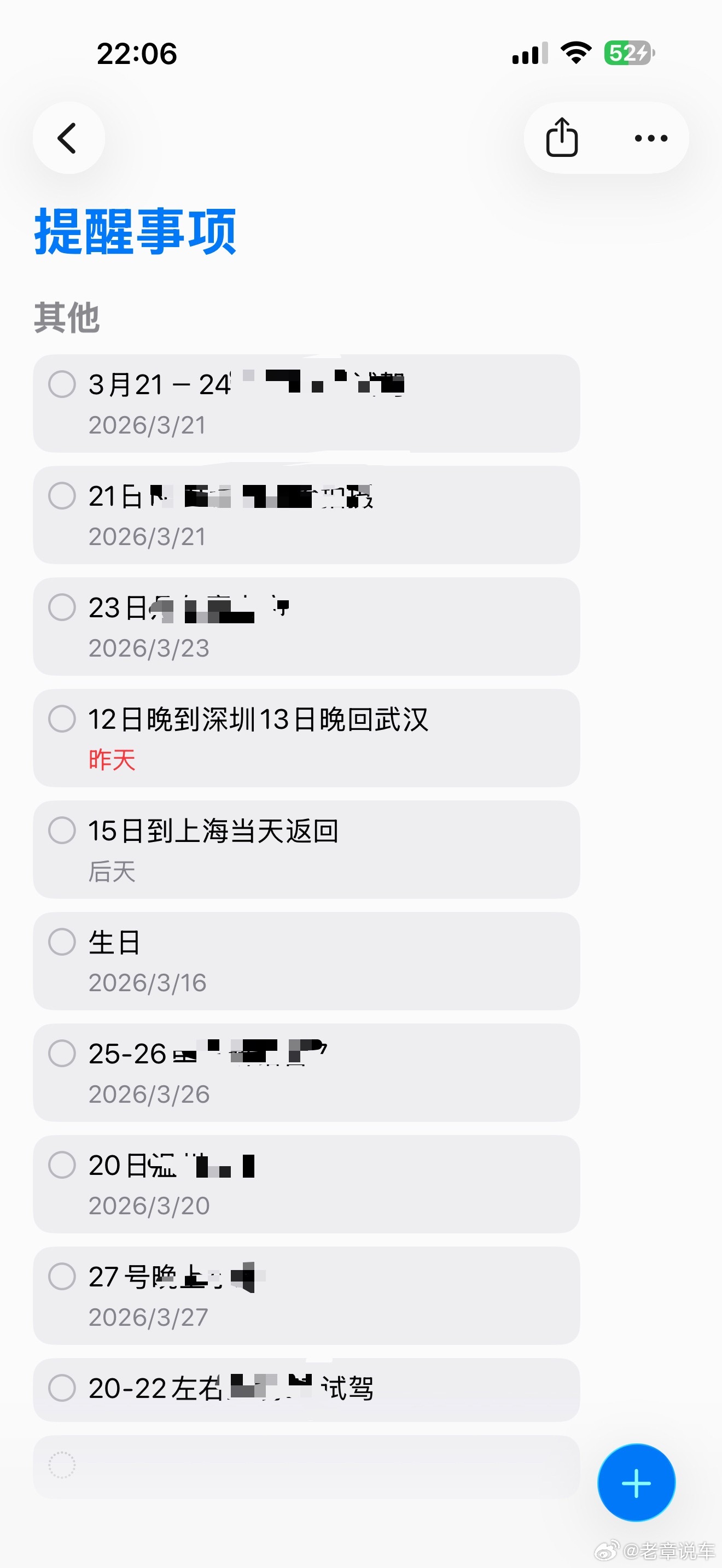Screen dimensions: 722x1568
Task: Tap the charging battery indicator
Action: (x=627, y=54)
